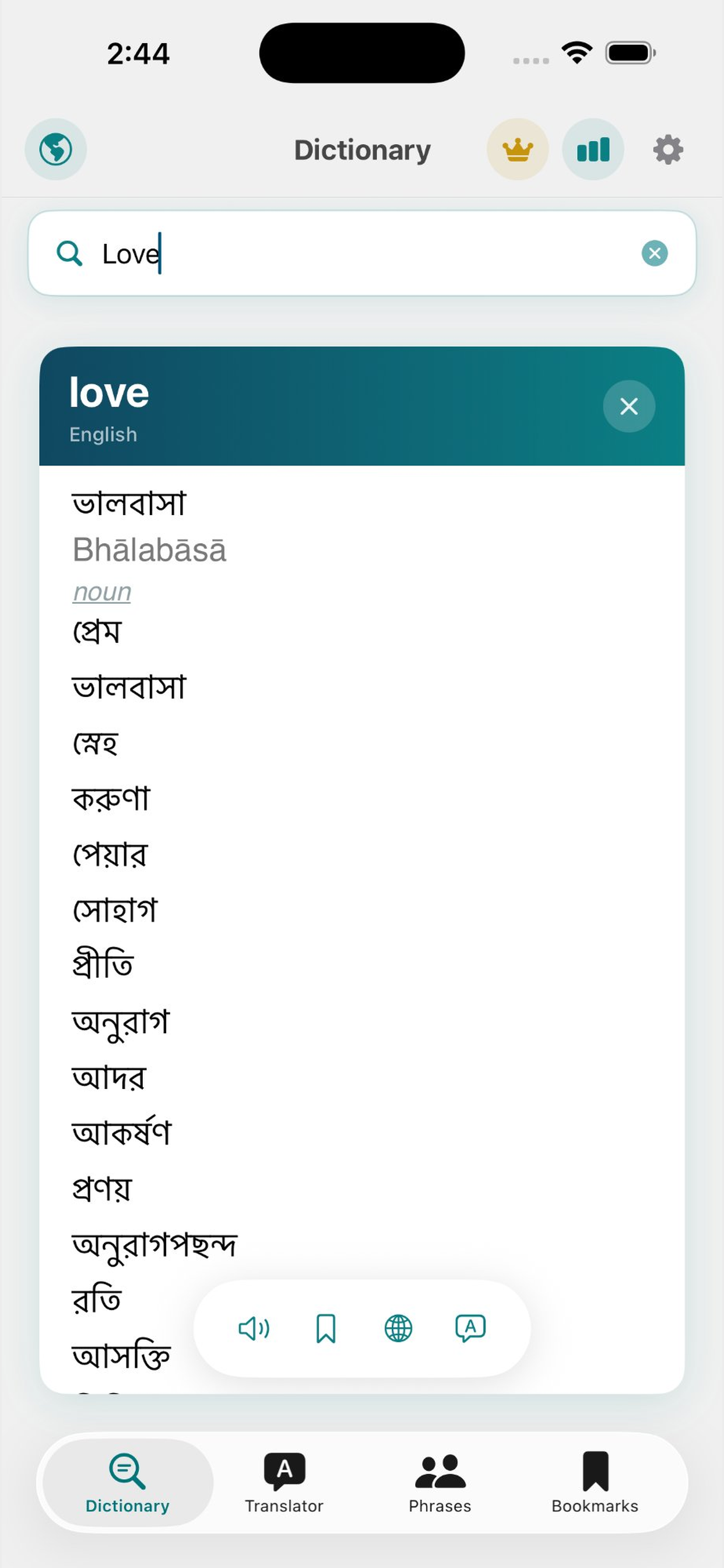This screenshot has width=724, height=1568.
Task: Close the love translation card
Action: (628, 407)
